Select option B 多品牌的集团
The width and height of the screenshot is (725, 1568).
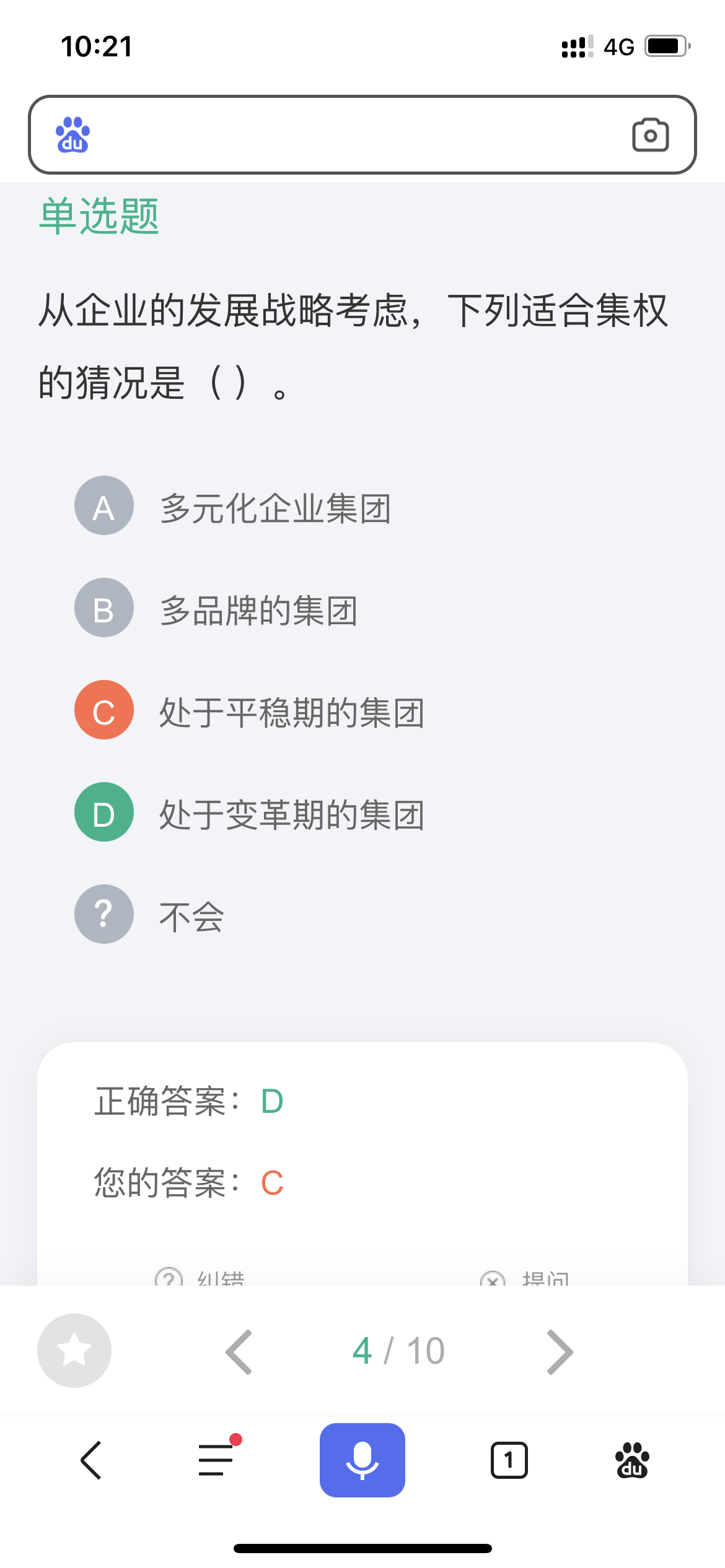[216, 608]
